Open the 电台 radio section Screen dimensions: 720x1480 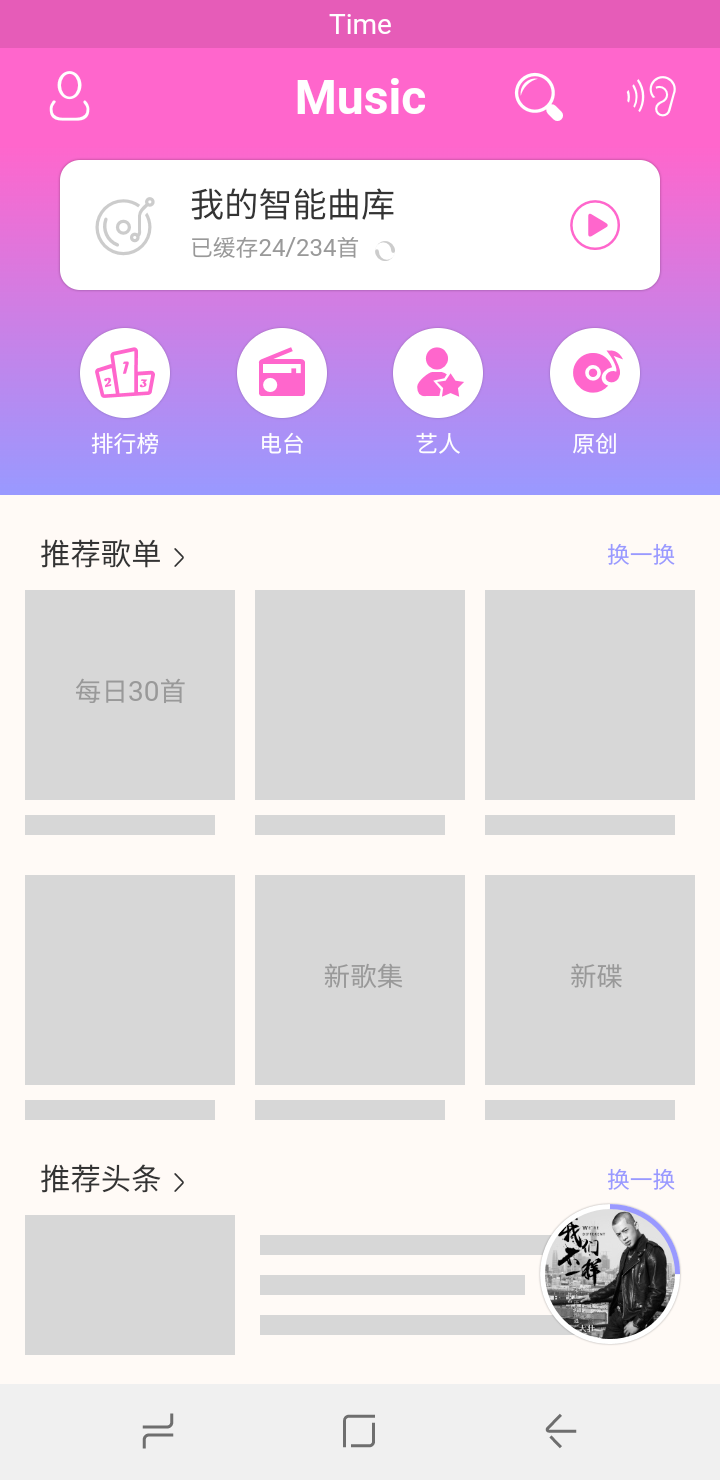(282, 373)
